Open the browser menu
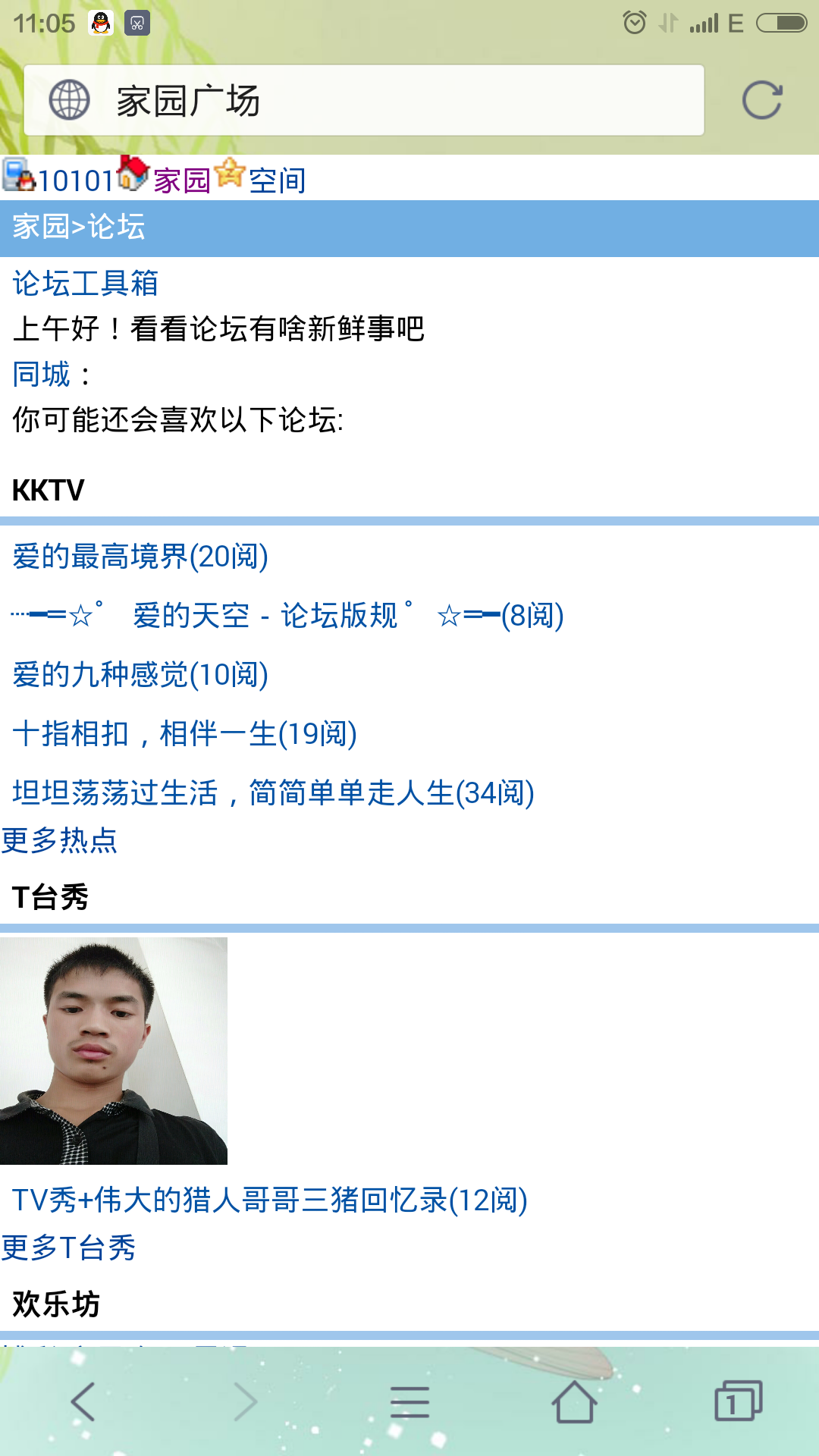The width and height of the screenshot is (819, 1456). pos(409,1401)
